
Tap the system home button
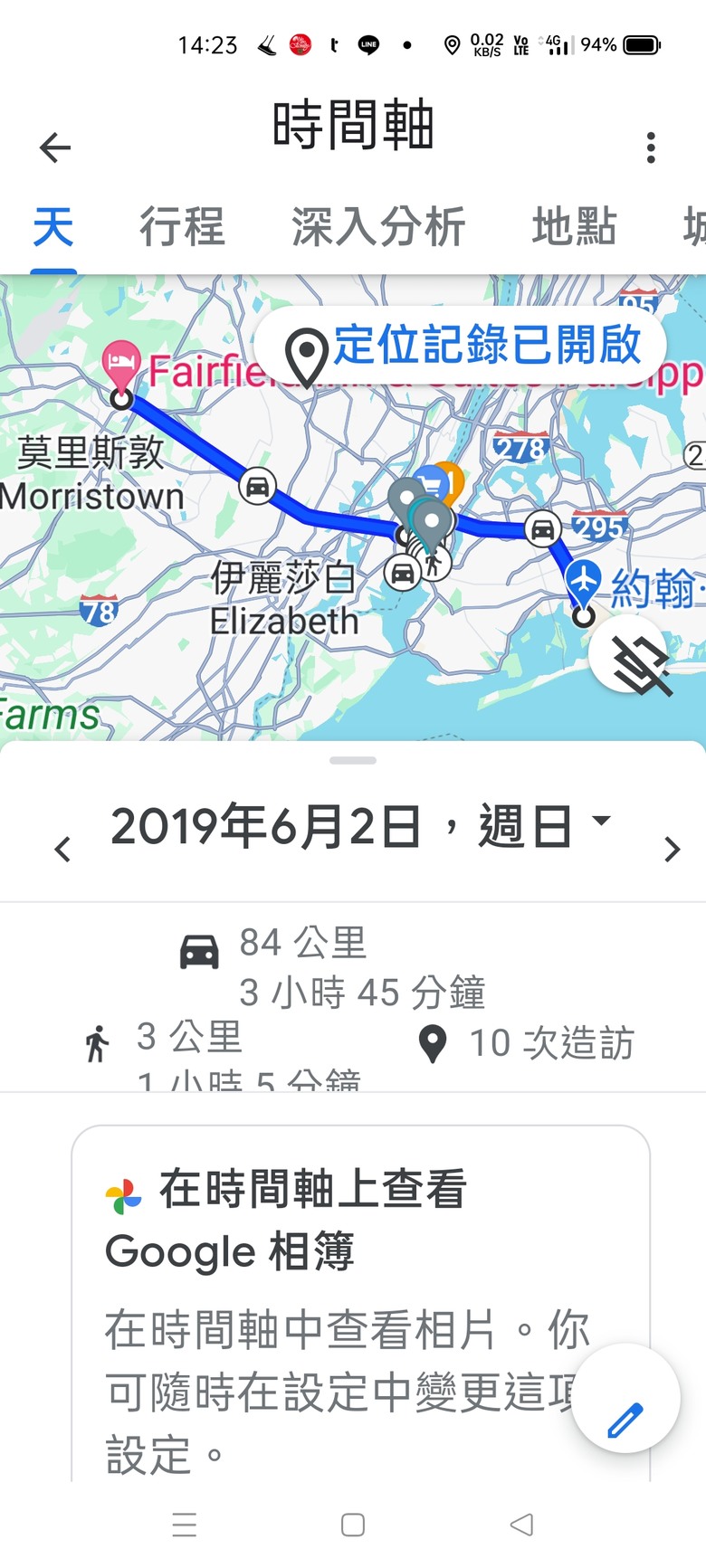(353, 1525)
